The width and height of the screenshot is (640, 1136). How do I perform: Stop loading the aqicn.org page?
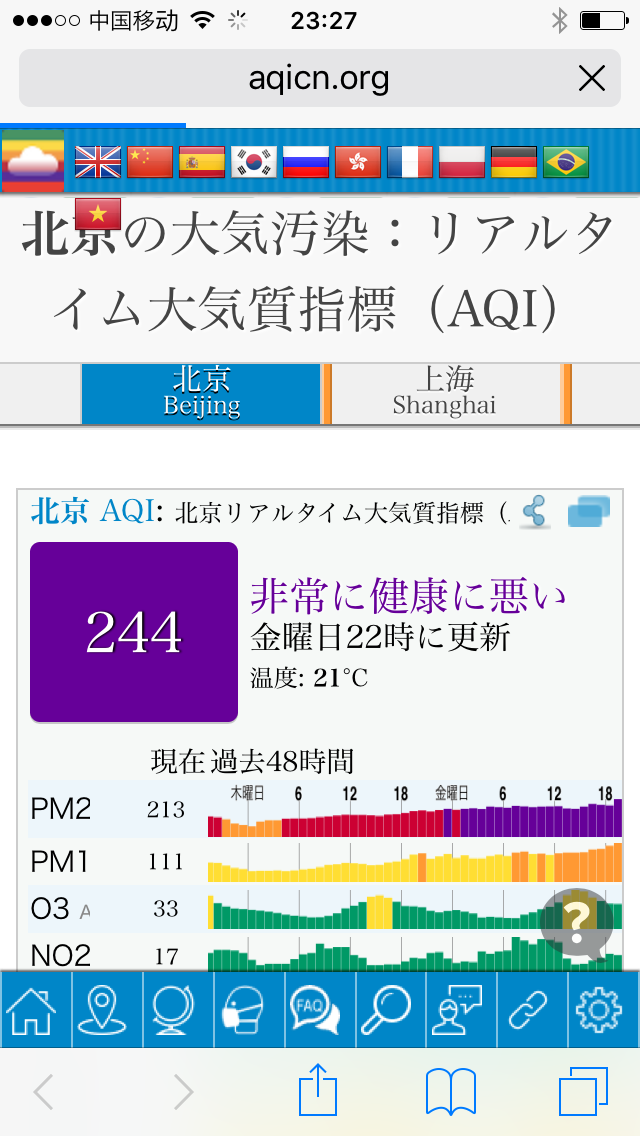[x=592, y=78]
